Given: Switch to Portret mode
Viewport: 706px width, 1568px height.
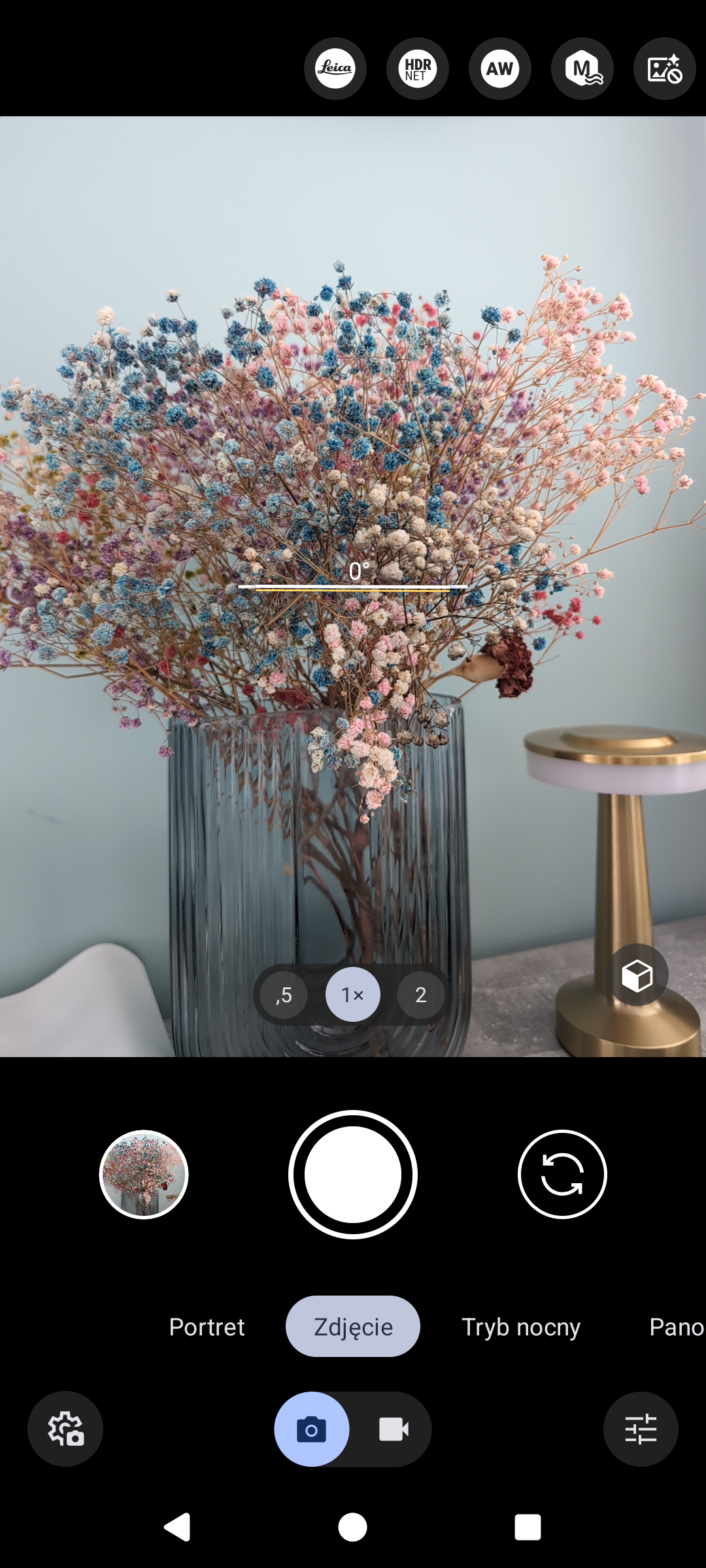Looking at the screenshot, I should (x=207, y=1327).
